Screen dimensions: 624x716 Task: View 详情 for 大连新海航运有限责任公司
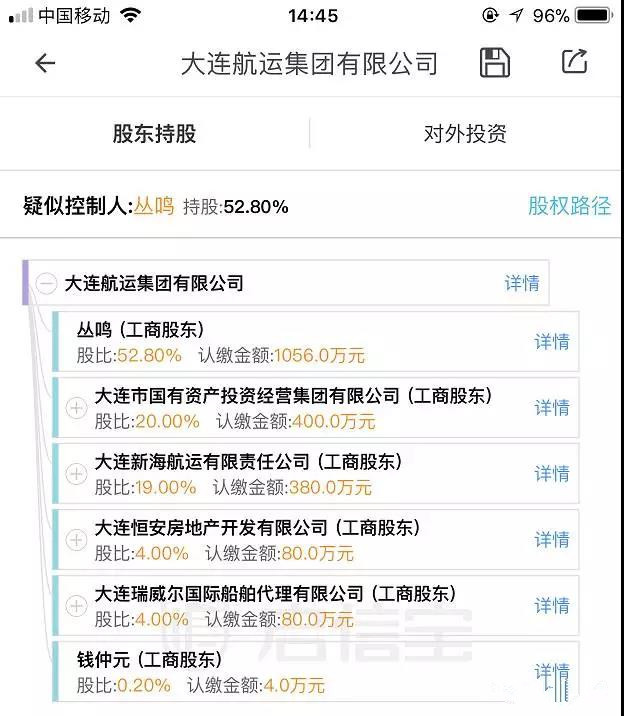551,473
